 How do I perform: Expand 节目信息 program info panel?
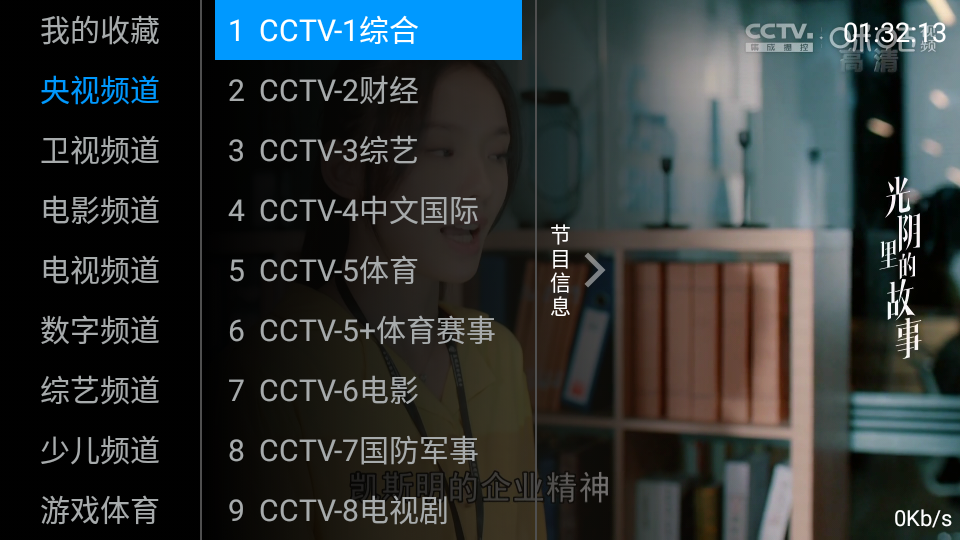click(577, 270)
